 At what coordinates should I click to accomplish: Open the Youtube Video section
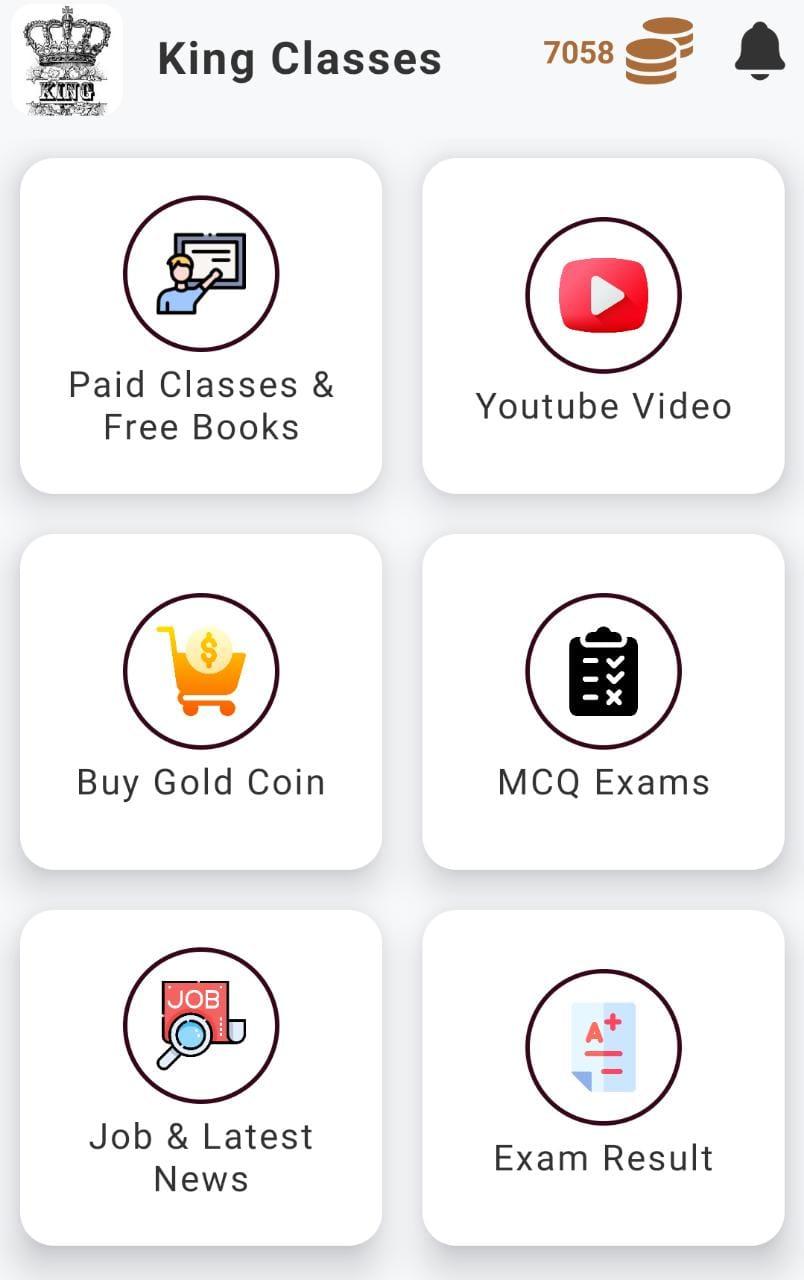603,325
